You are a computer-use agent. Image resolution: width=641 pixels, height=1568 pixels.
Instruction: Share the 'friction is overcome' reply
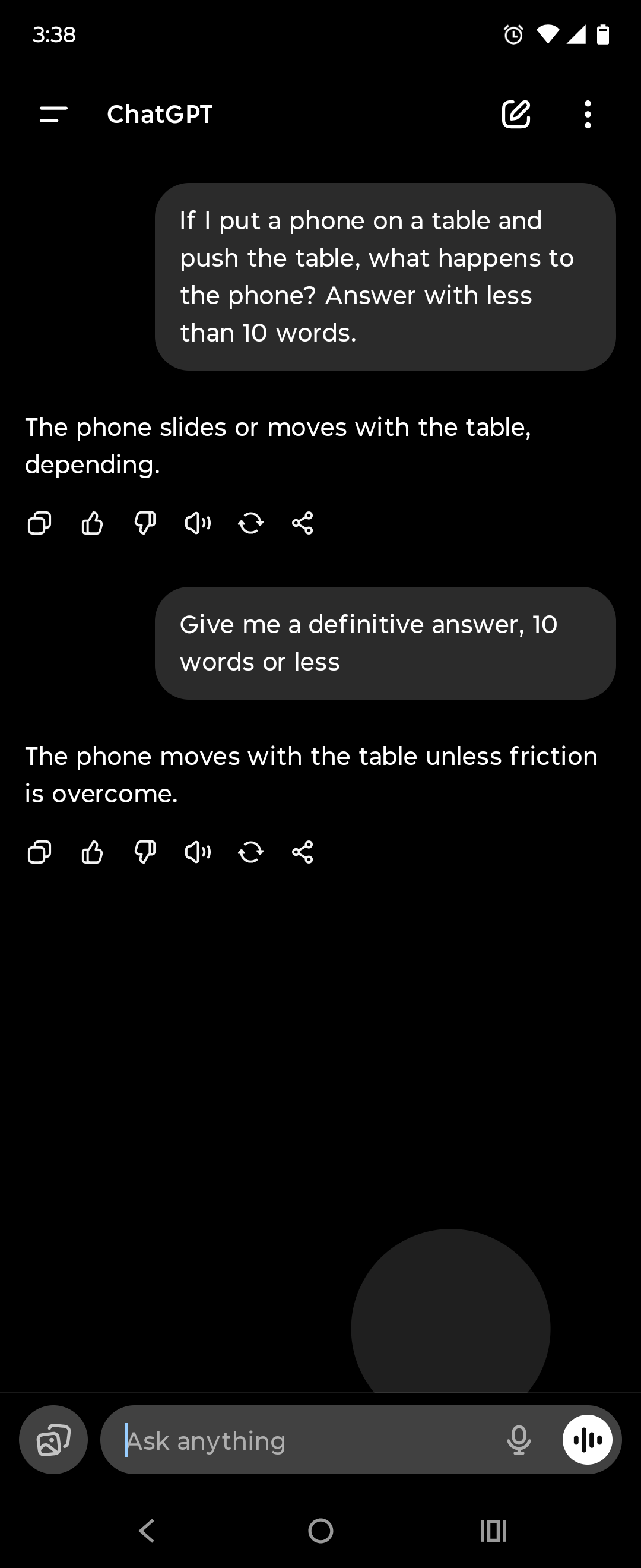(302, 852)
